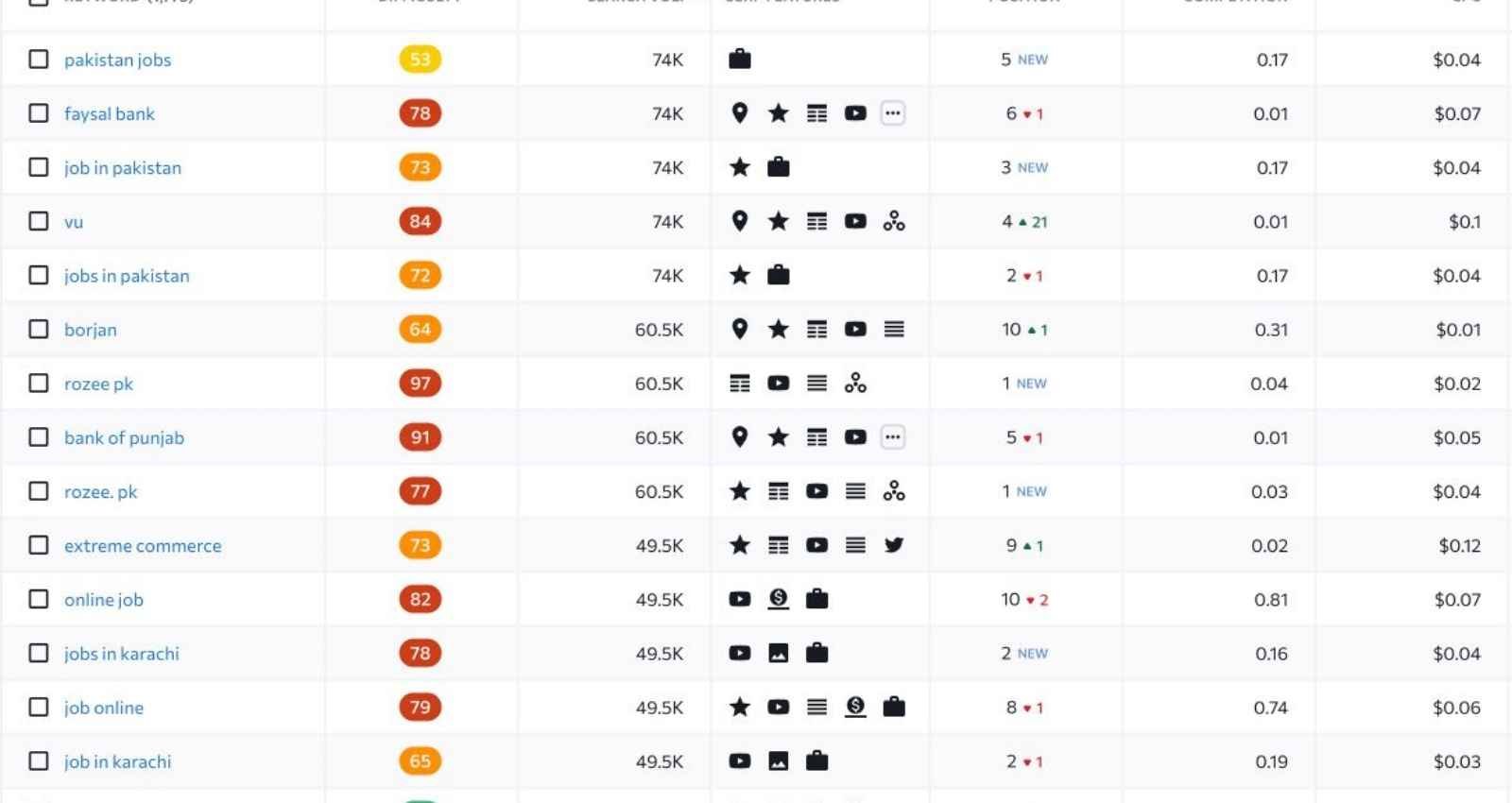Check the box next to job in pakistan
The height and width of the screenshot is (803, 1512).
point(39,167)
